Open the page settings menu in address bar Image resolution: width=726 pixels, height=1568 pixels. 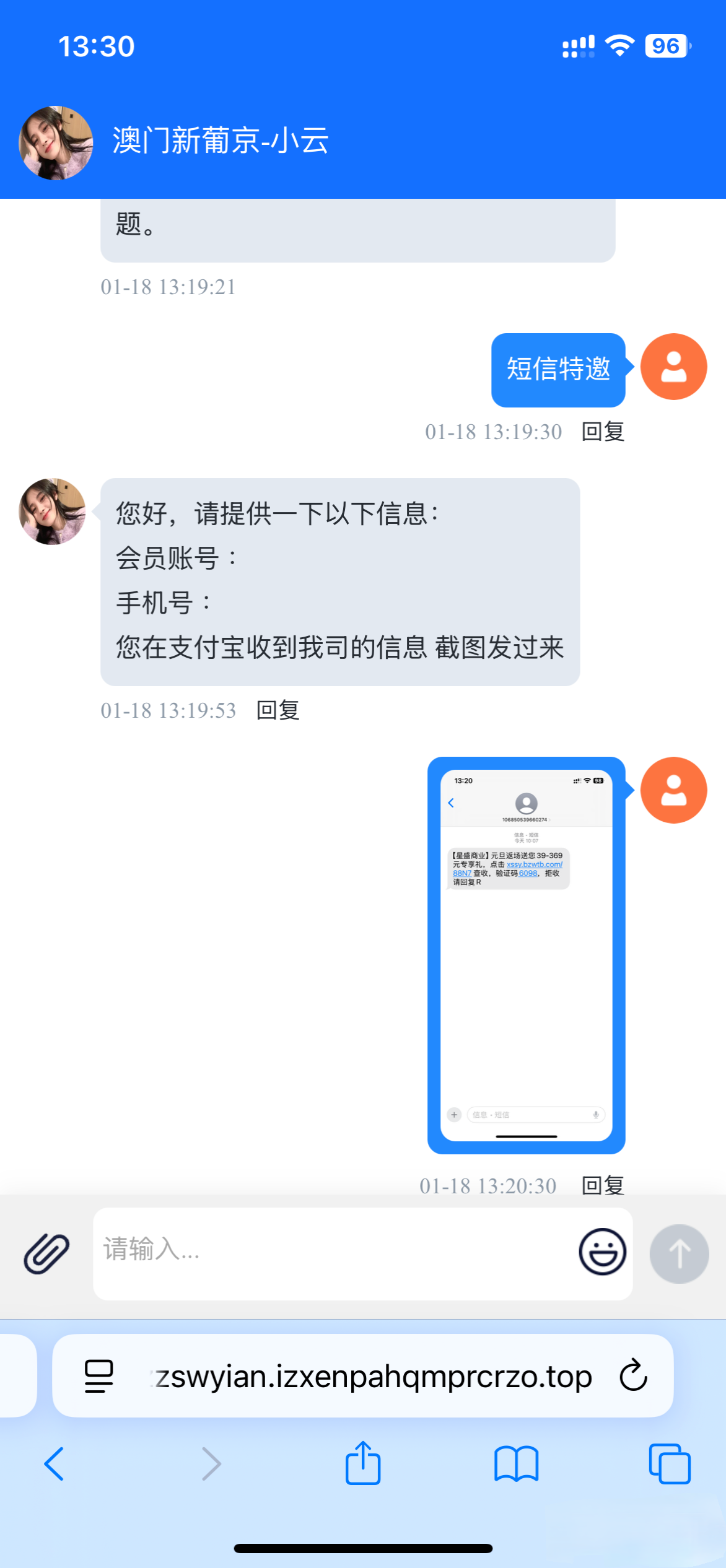pyautogui.click(x=98, y=1376)
